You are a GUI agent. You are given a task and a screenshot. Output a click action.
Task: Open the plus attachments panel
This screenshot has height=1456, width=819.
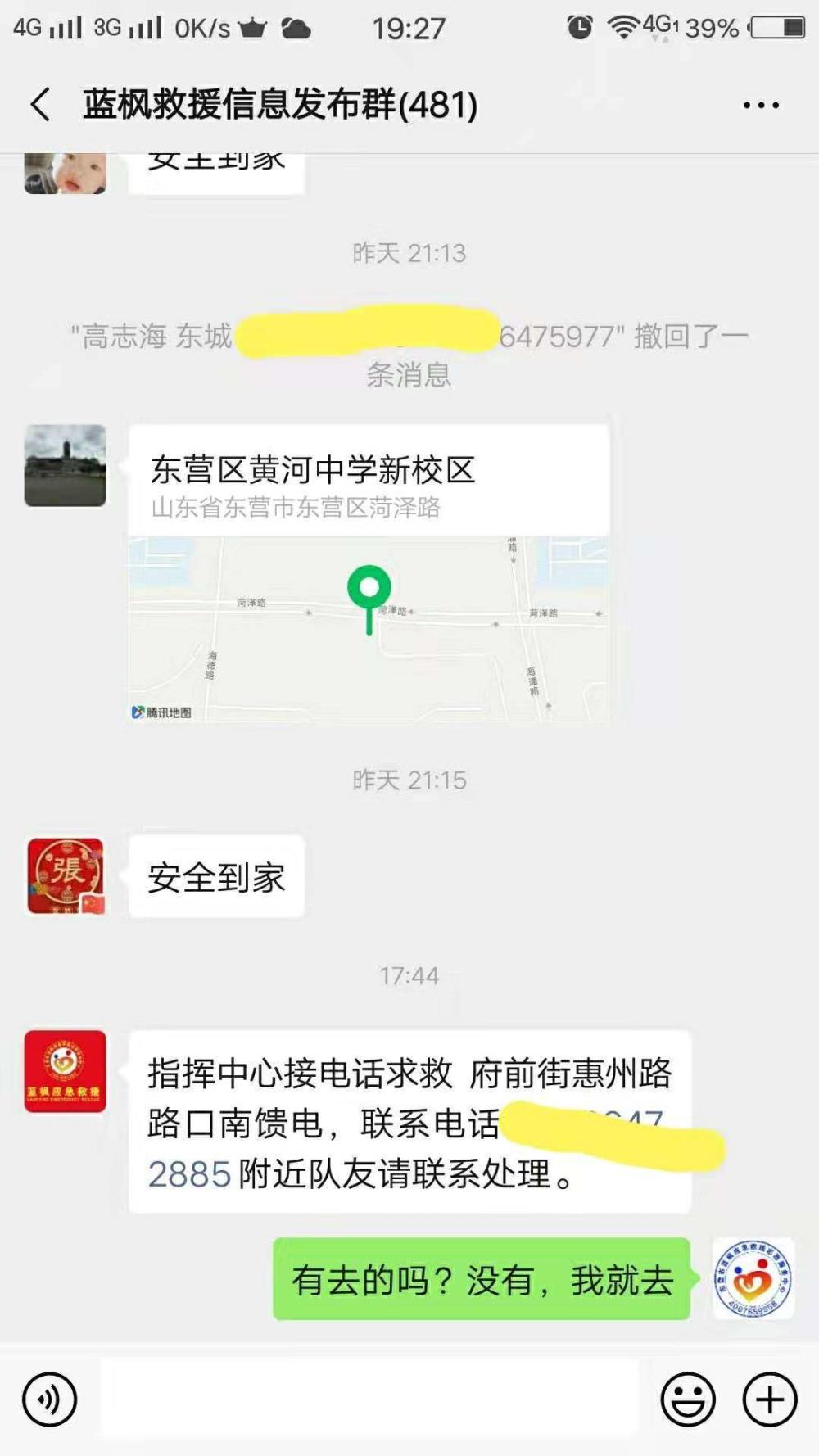coord(770,1399)
